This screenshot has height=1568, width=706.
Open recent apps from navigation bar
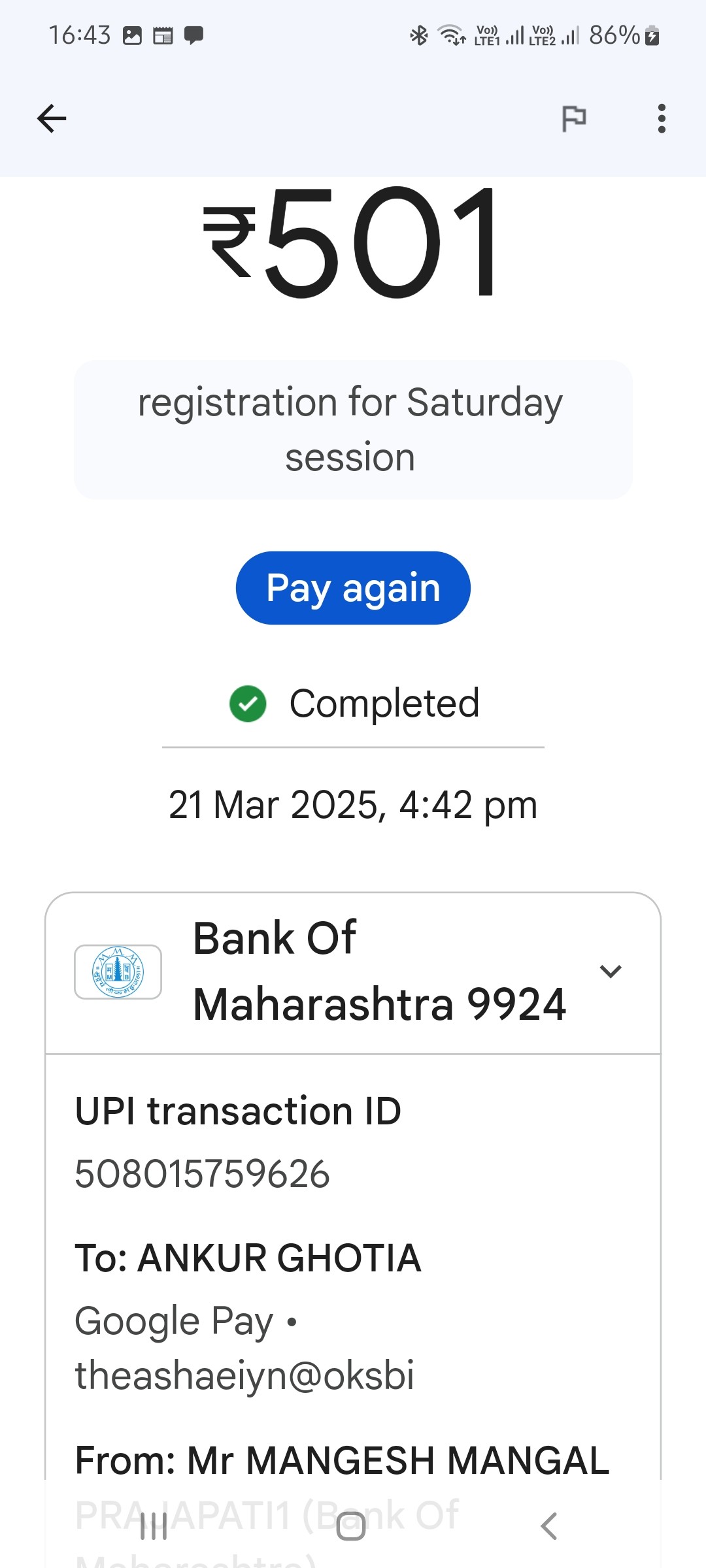(154, 1526)
